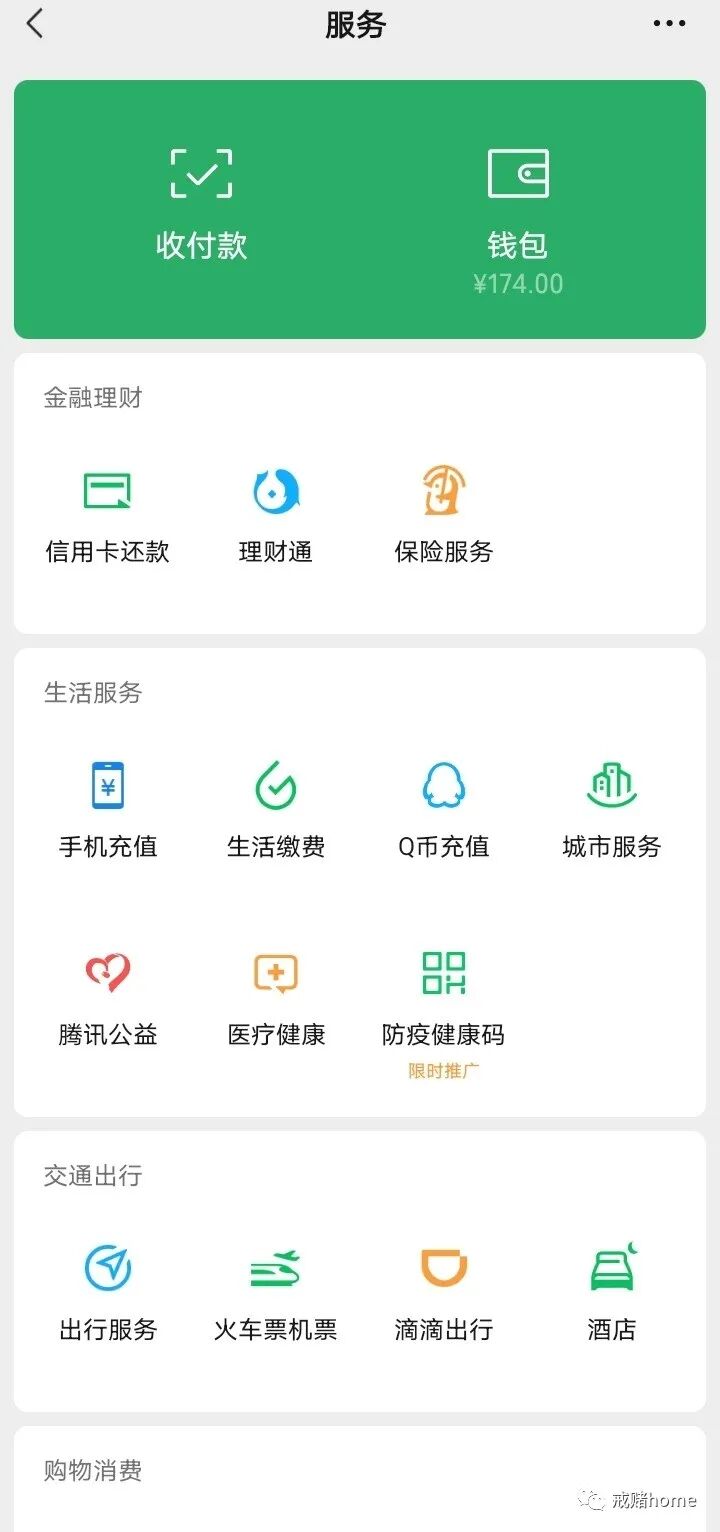Screen dimensions: 720x1532
Task: Open 腾讯公益 charity
Action: [x=107, y=997]
